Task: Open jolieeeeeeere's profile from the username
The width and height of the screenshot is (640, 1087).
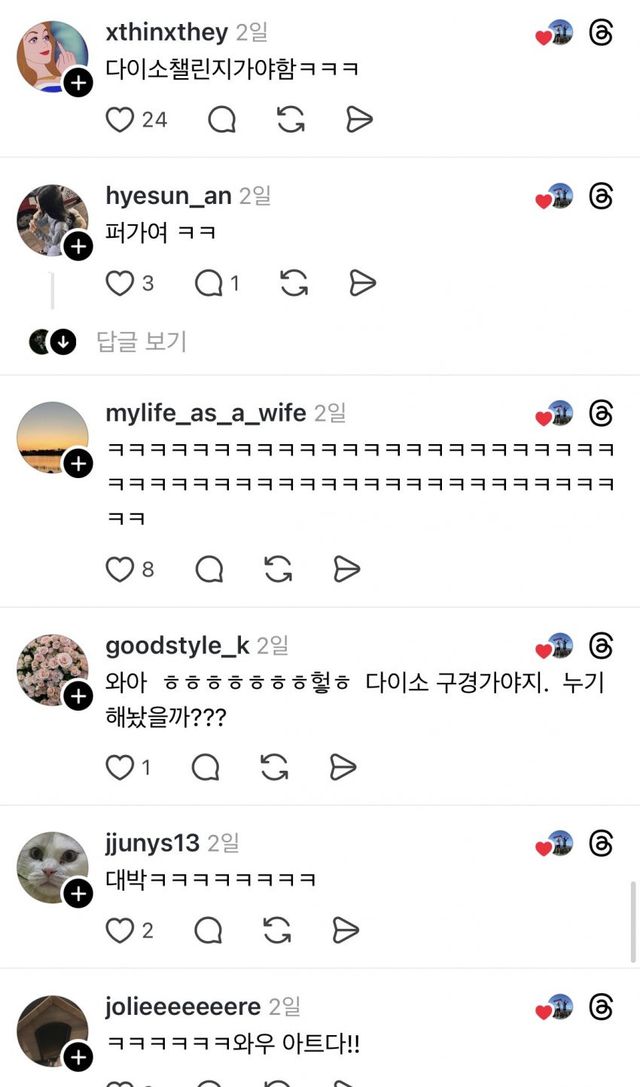Action: click(183, 1006)
